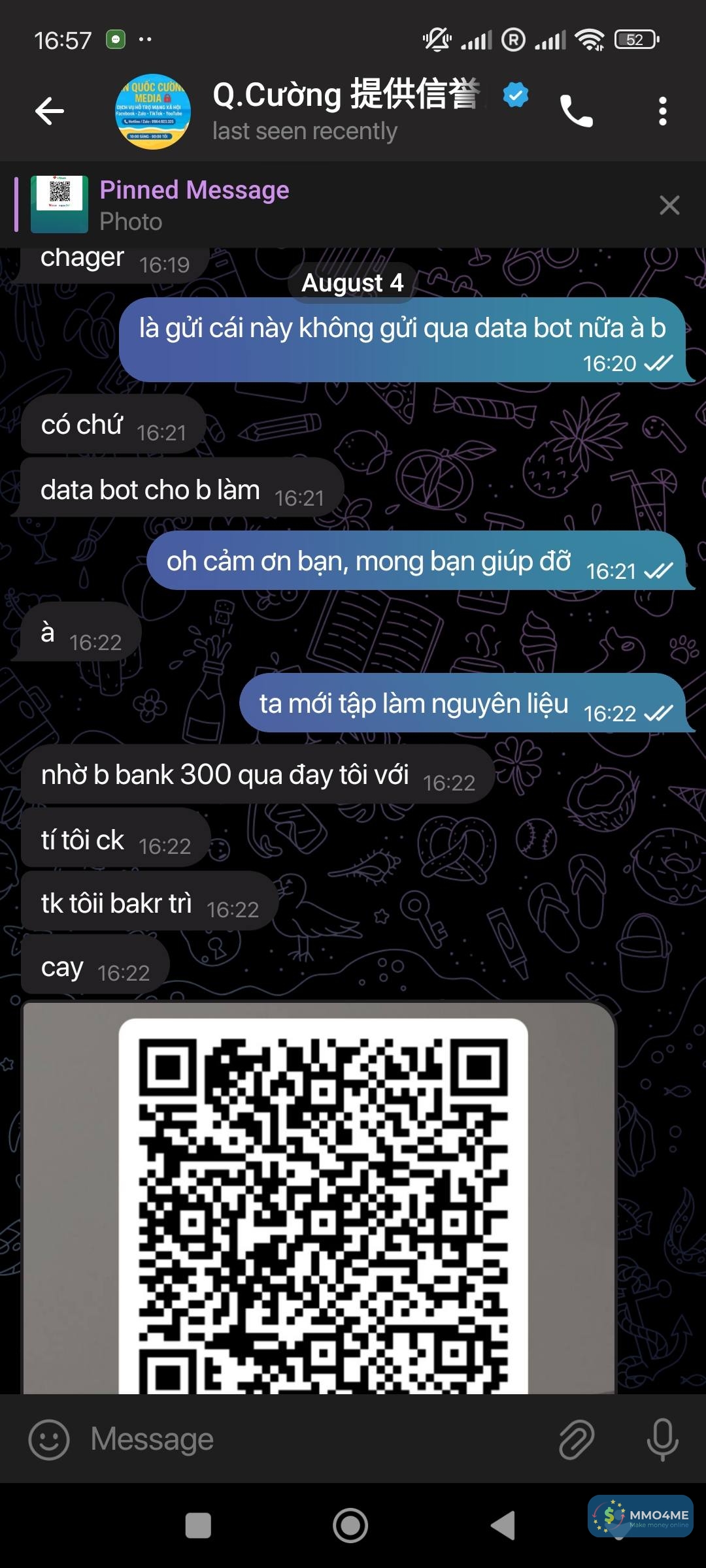This screenshot has height=1568, width=706.
Task: Go back to the chat list
Action: (x=50, y=111)
